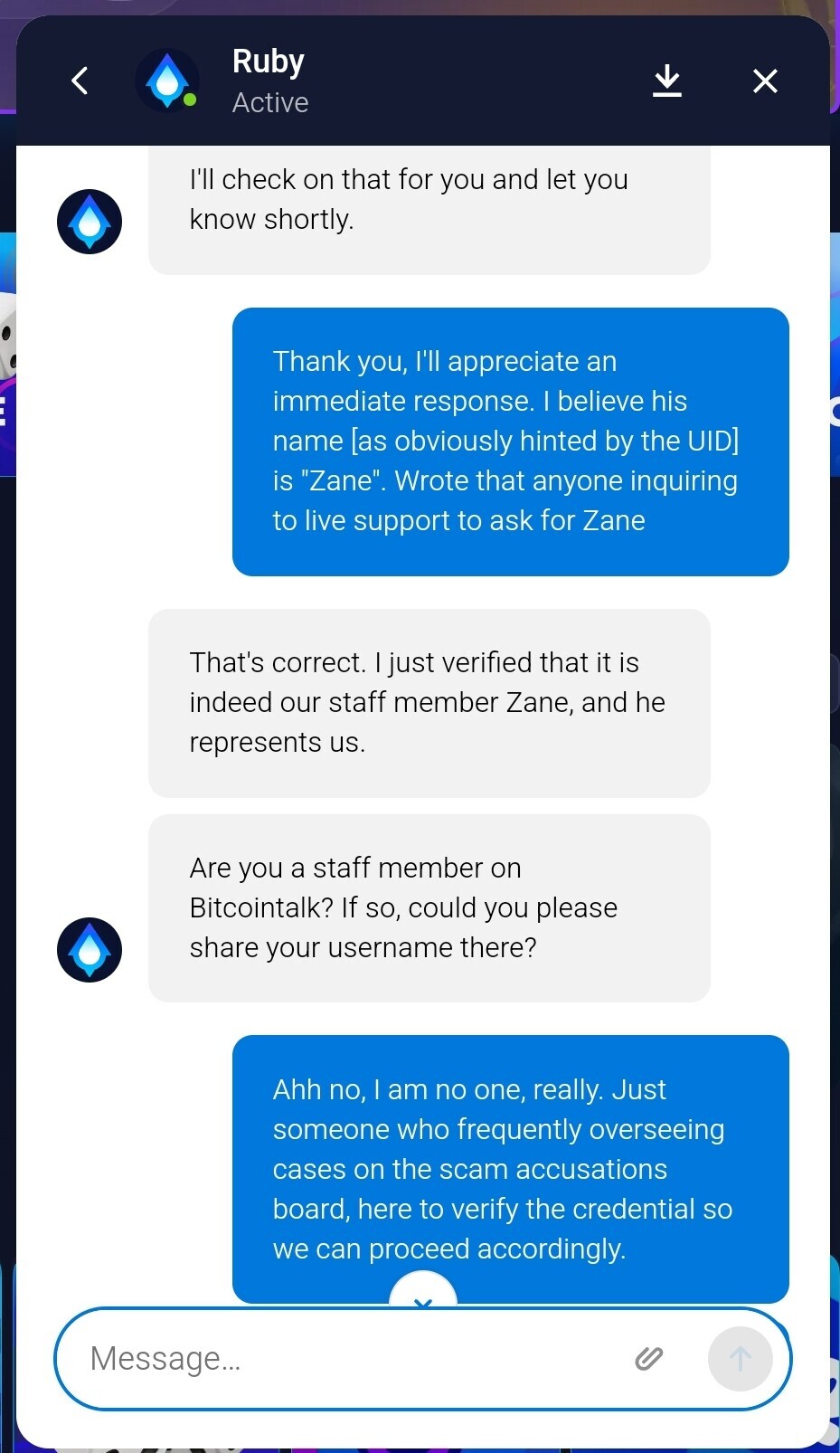The image size is (840, 1453).
Task: Attach a file with the paperclip icon
Action: (x=649, y=1358)
